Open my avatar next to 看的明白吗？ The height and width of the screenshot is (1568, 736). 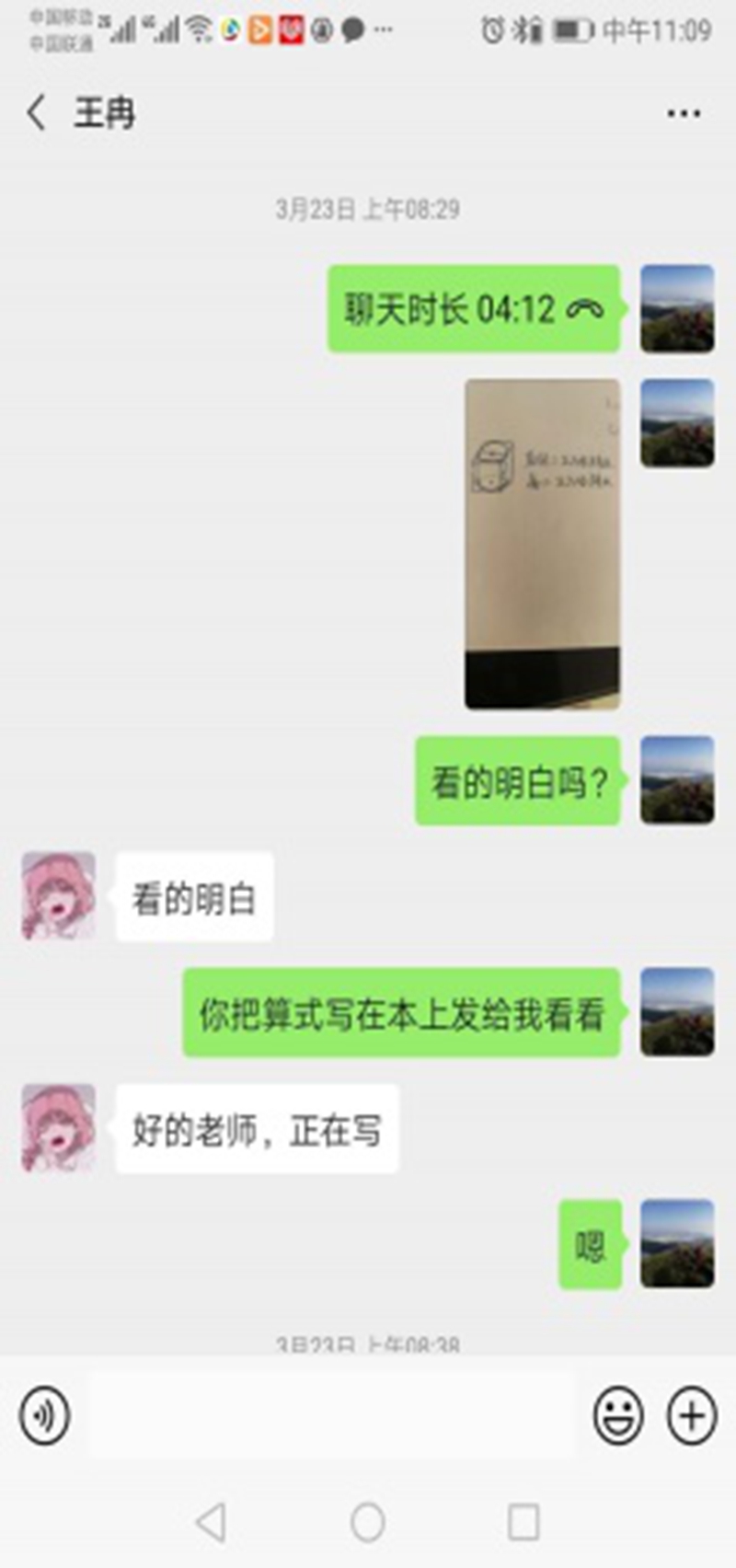coord(677,780)
